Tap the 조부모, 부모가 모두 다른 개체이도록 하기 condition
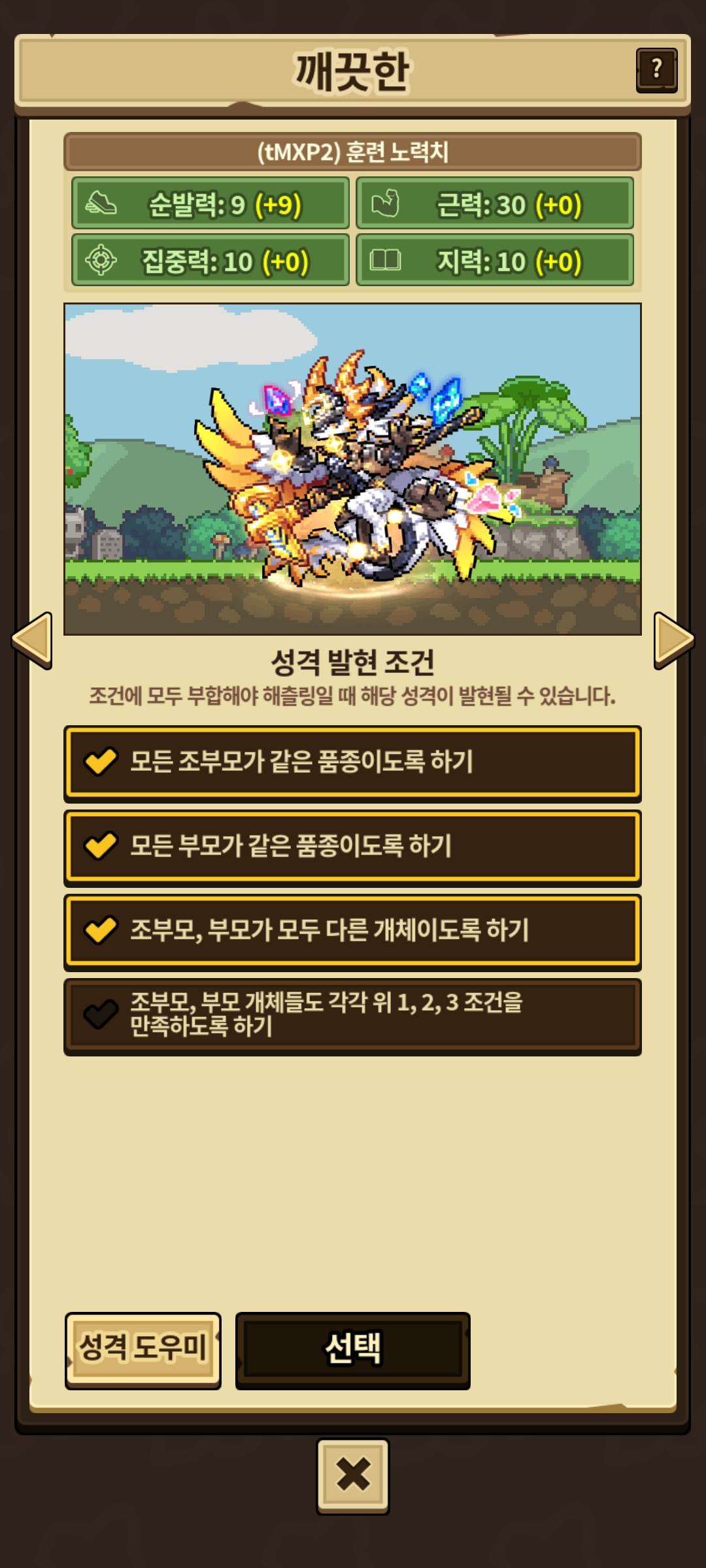 pyautogui.click(x=352, y=932)
